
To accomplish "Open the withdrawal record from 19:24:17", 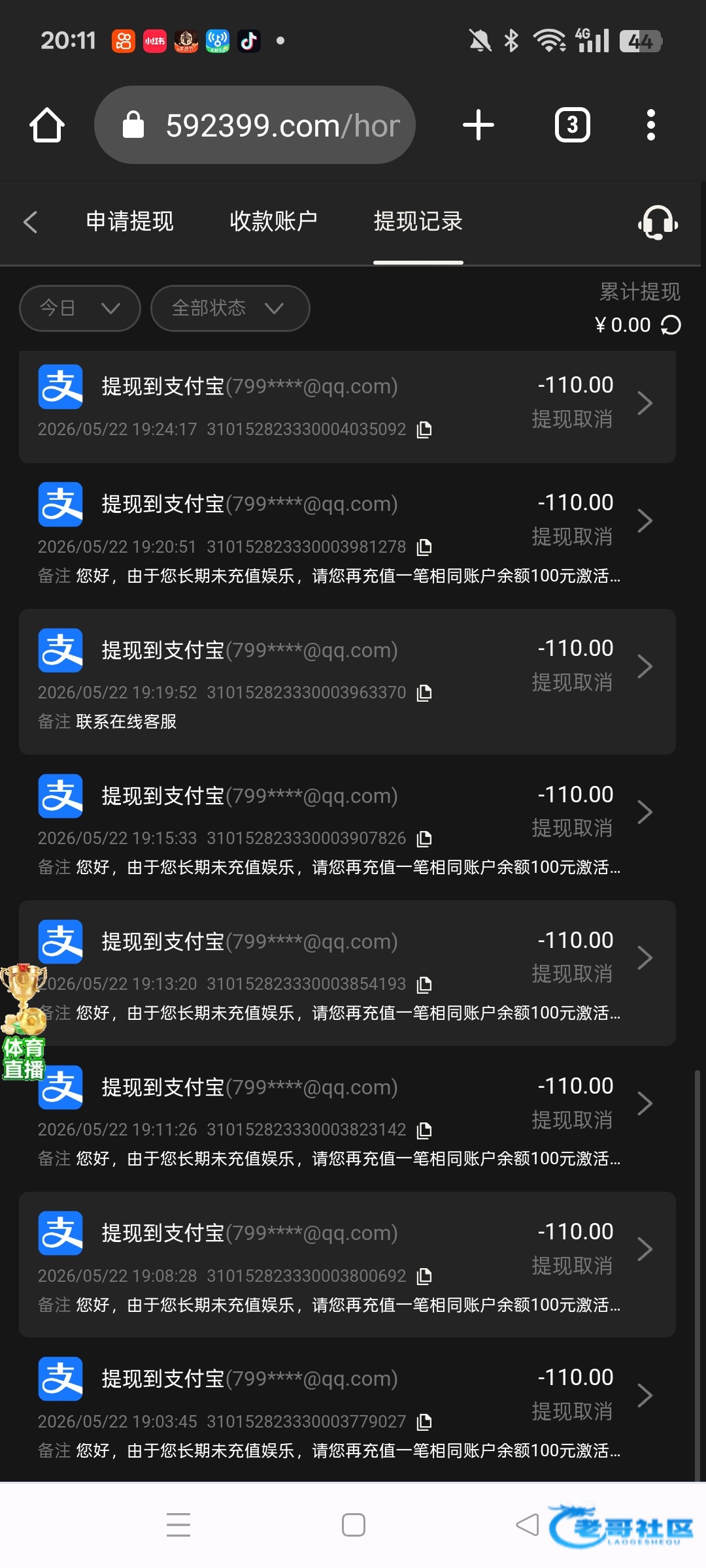I will tap(347, 406).
